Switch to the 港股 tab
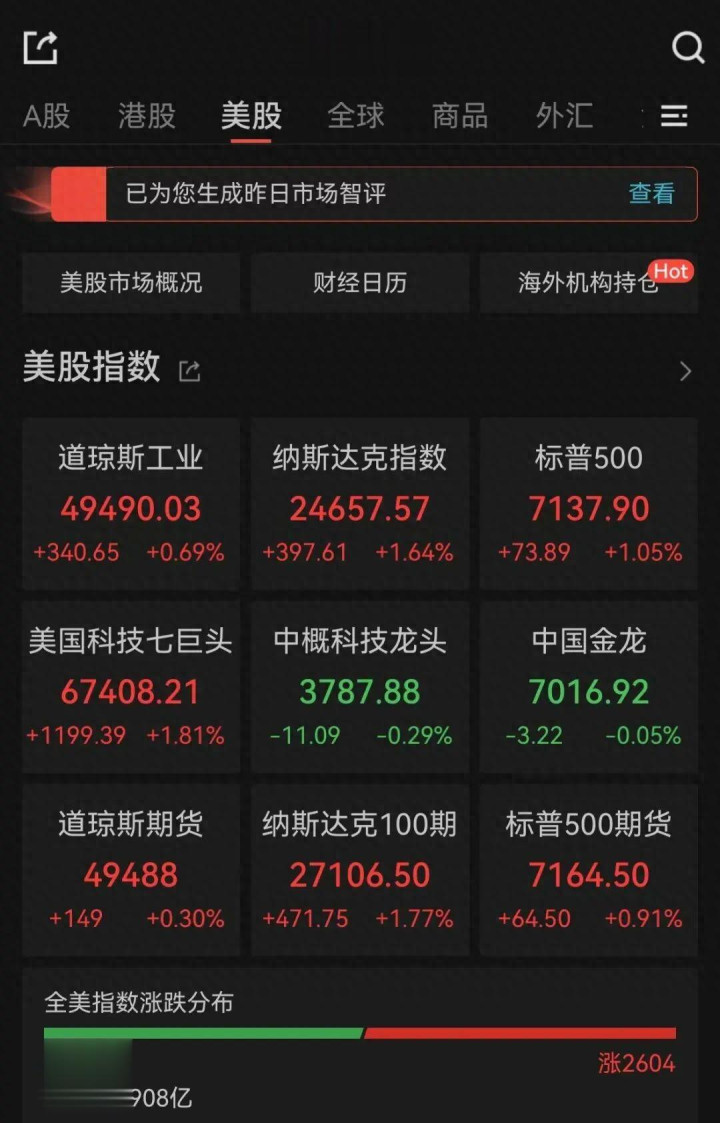 147,116
